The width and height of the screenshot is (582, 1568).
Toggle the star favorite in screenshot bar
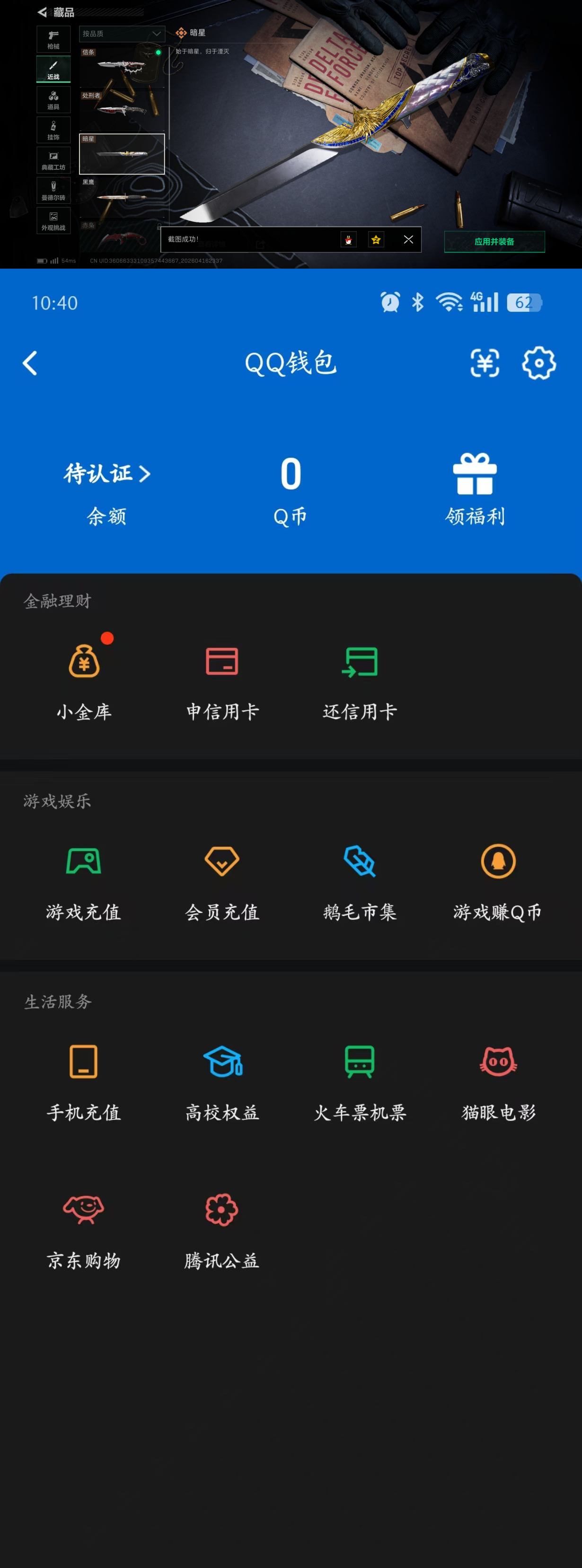[x=376, y=240]
